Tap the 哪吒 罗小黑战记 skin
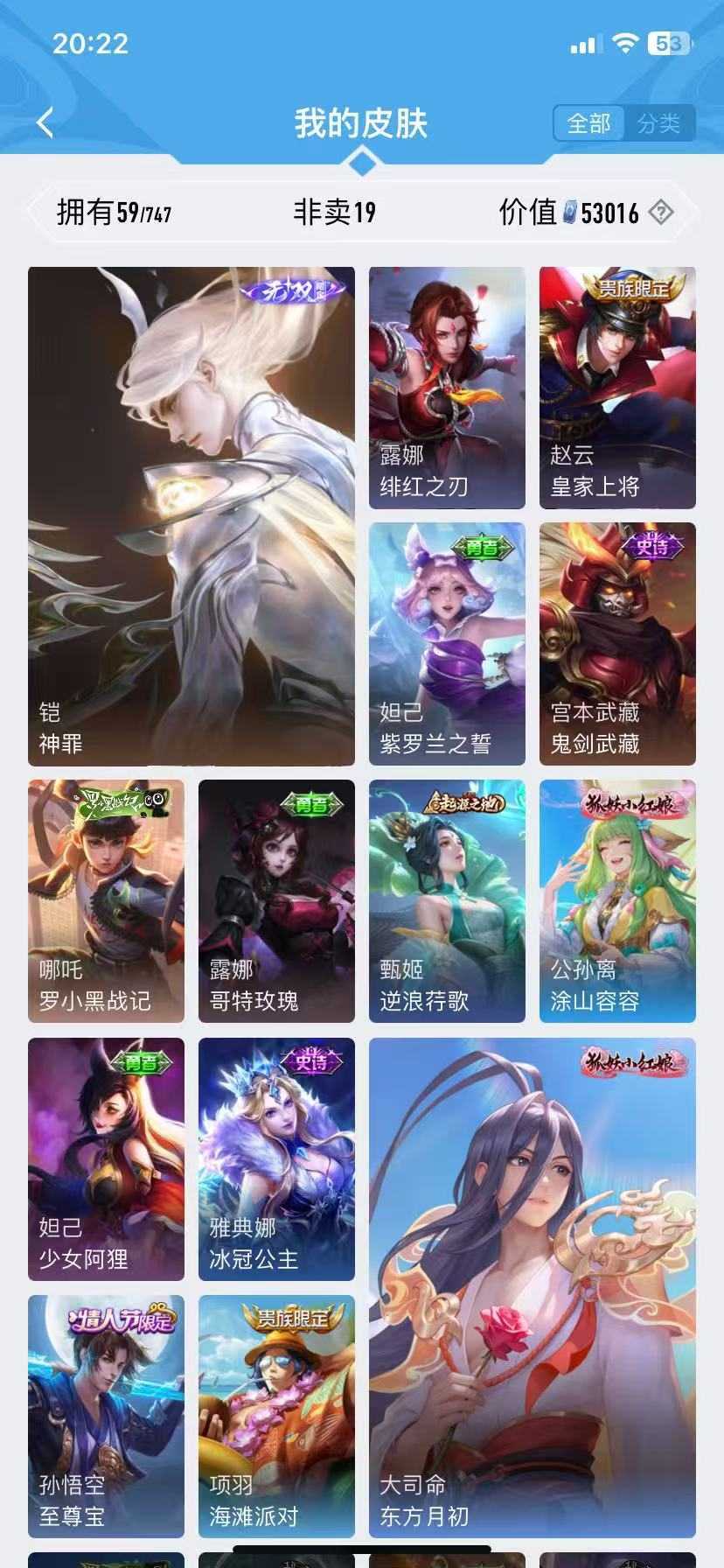Screen dimensions: 724x1568 (106, 900)
